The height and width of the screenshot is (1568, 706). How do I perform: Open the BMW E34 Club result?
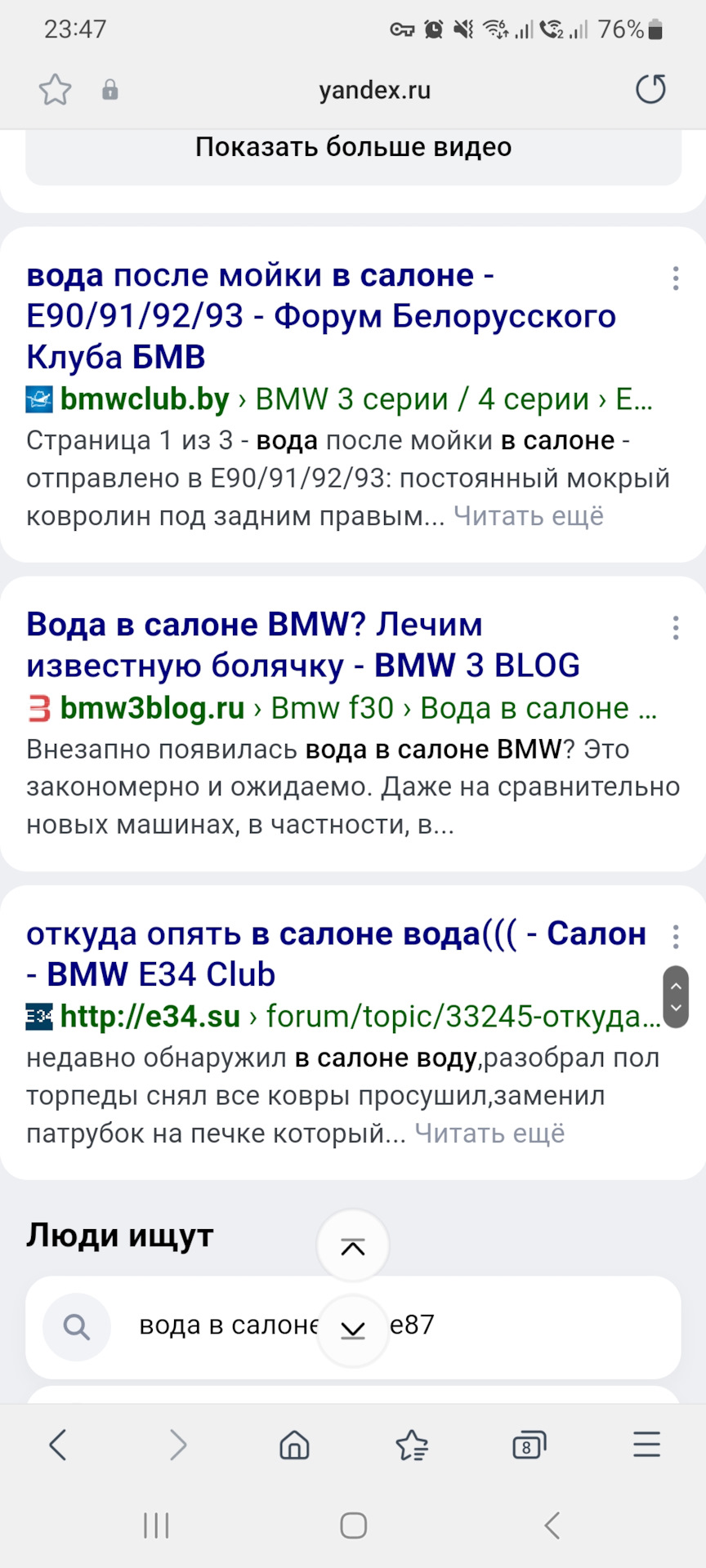335,953
